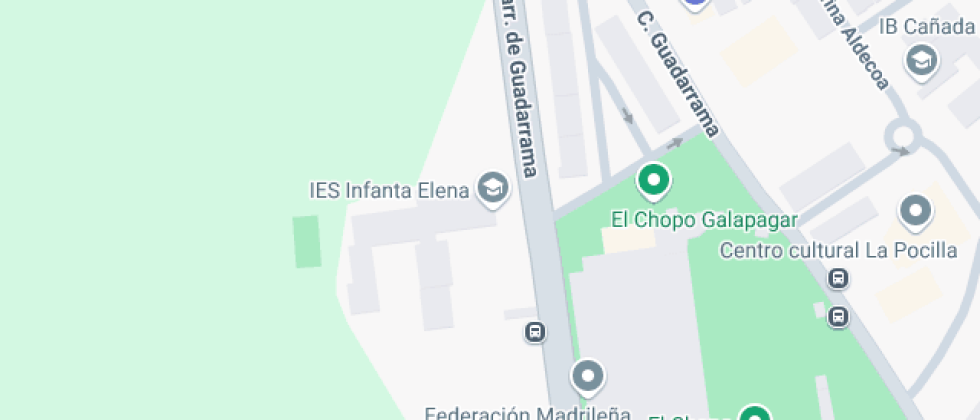The width and height of the screenshot is (980, 420).
Task: Select the El Chopo Galapagar green pin
Action: point(654,180)
